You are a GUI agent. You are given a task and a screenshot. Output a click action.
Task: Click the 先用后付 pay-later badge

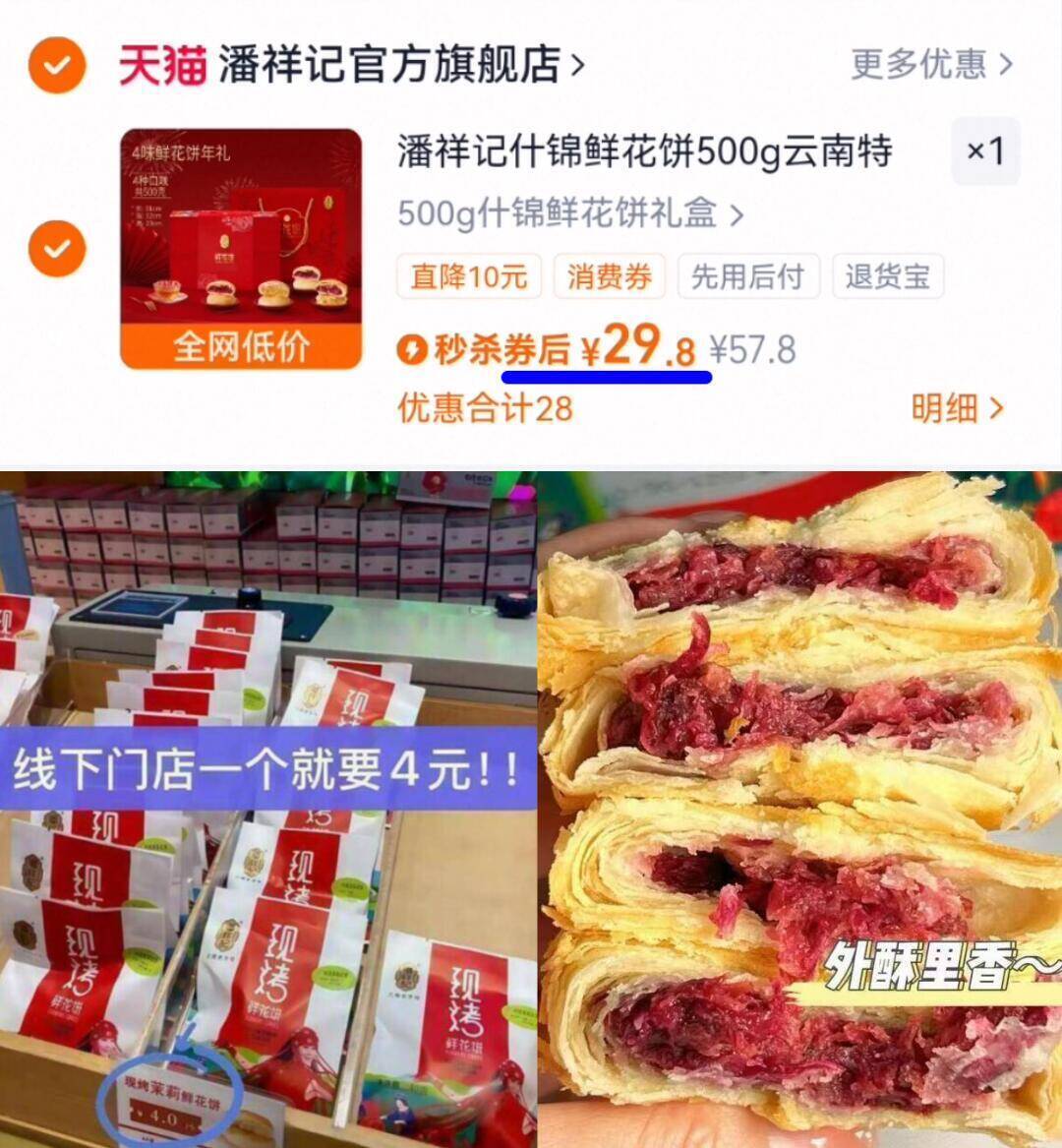click(749, 276)
